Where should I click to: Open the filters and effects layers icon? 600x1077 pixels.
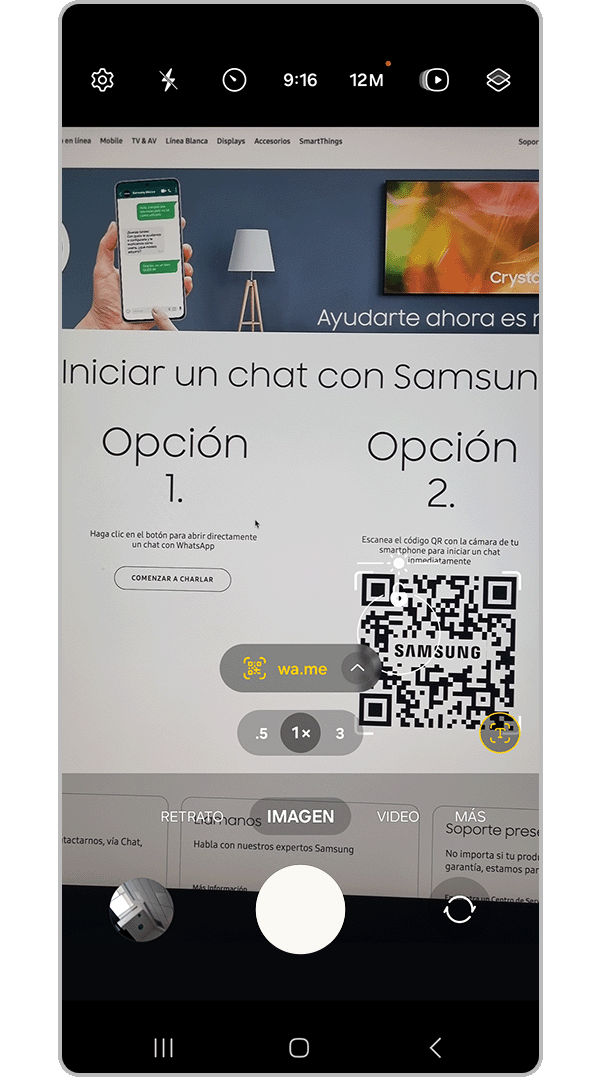pyautogui.click(x=498, y=80)
